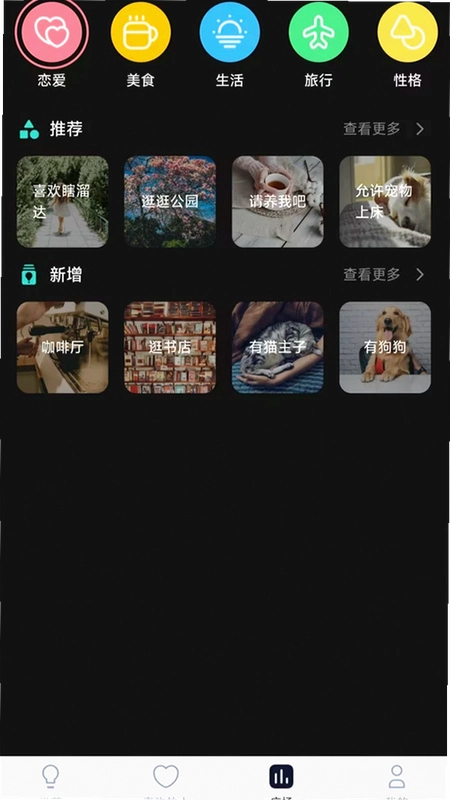This screenshot has height=800, width=450.
Task: Tap the 请养我吧 card
Action: click(x=278, y=202)
